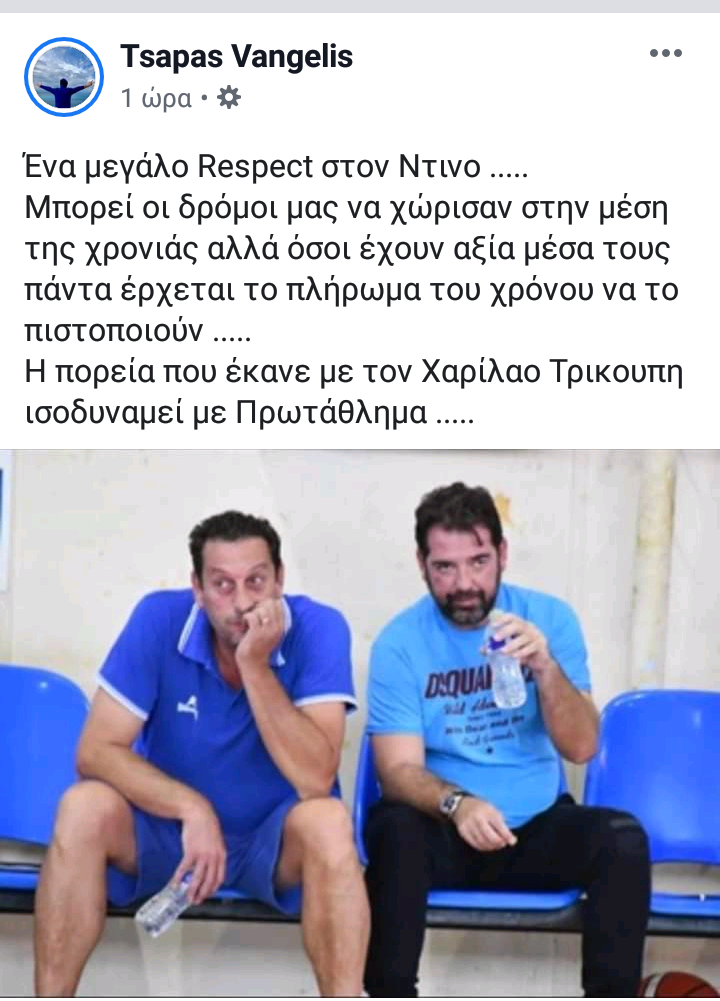This screenshot has height=1001, width=720.
Task: Open the post photo in full view
Action: [360, 724]
